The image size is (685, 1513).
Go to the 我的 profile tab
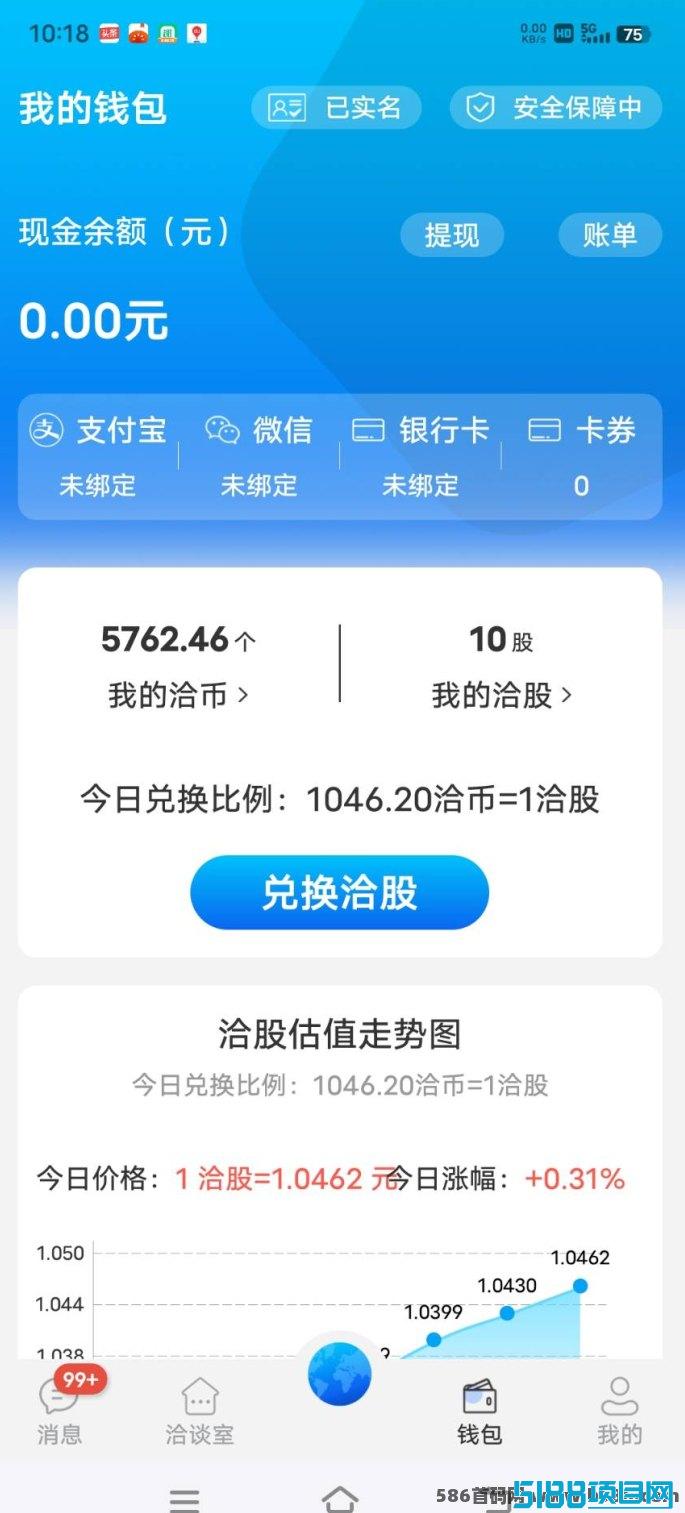[620, 1409]
